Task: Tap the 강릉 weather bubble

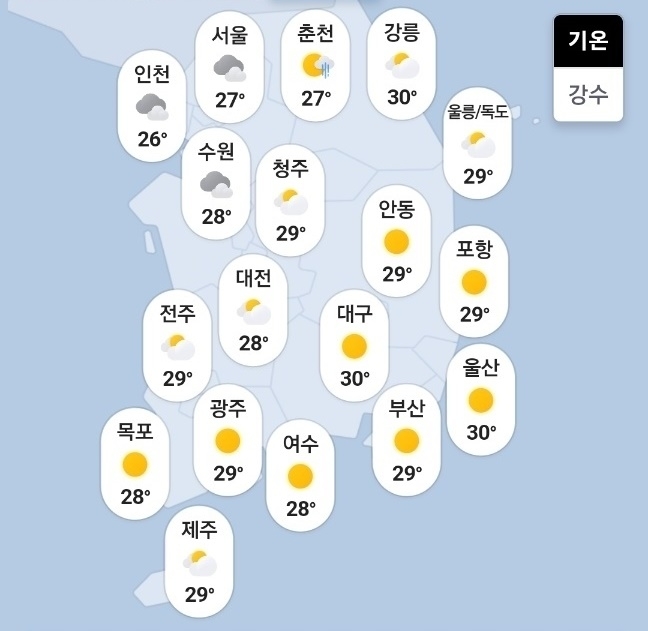Action: click(x=402, y=65)
